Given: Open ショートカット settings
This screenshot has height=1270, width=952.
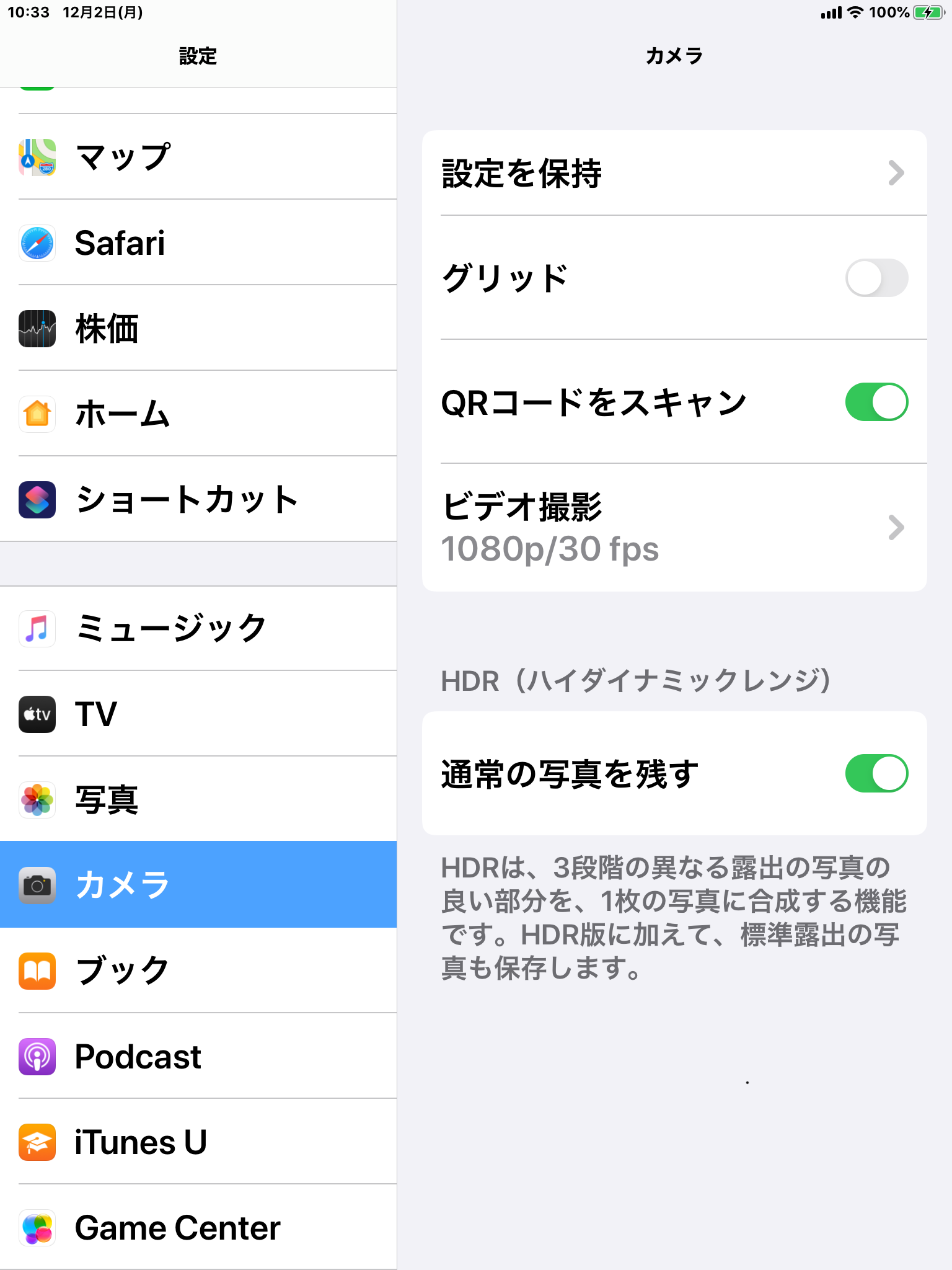Looking at the screenshot, I should [x=198, y=499].
